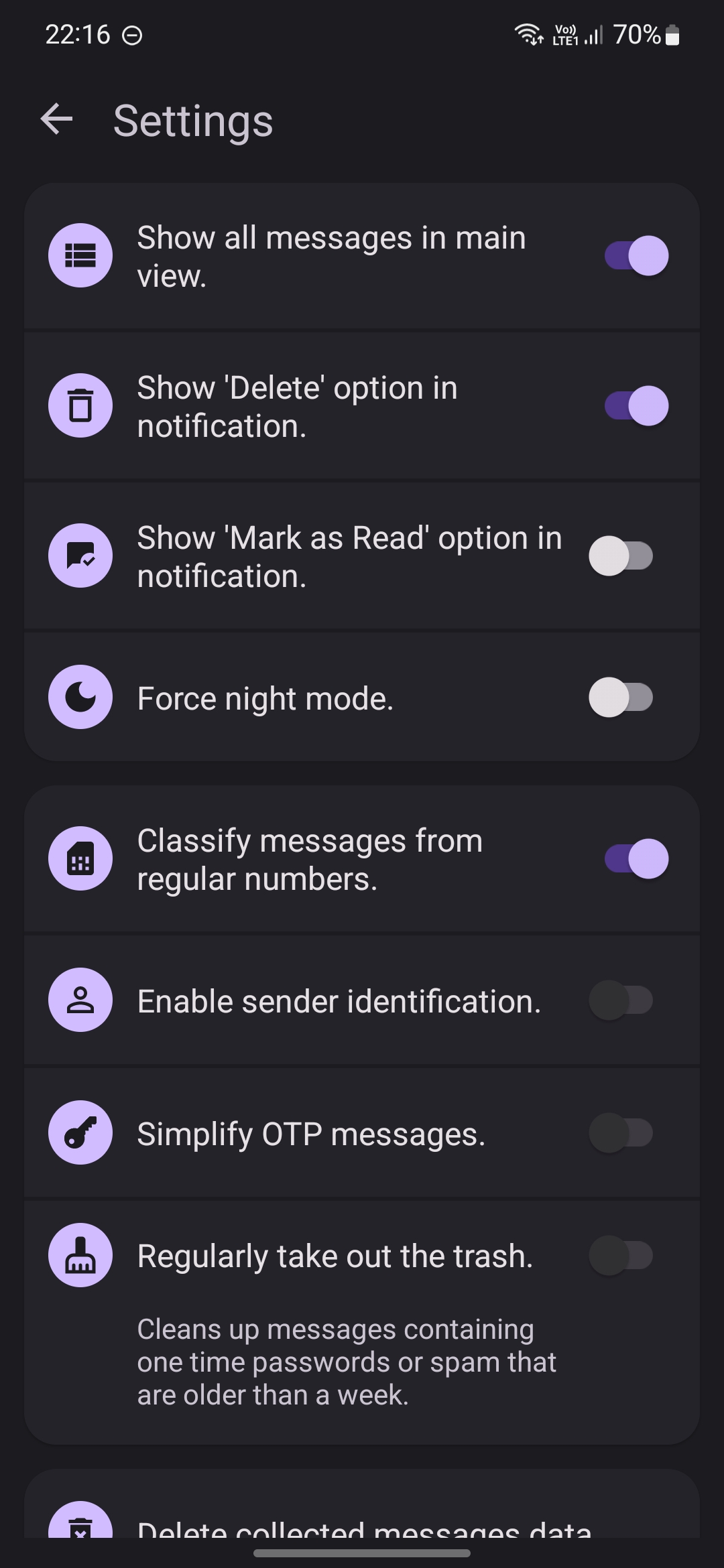Turn off Show all messages in main view
Viewport: 724px width, 1568px height.
tap(636, 255)
